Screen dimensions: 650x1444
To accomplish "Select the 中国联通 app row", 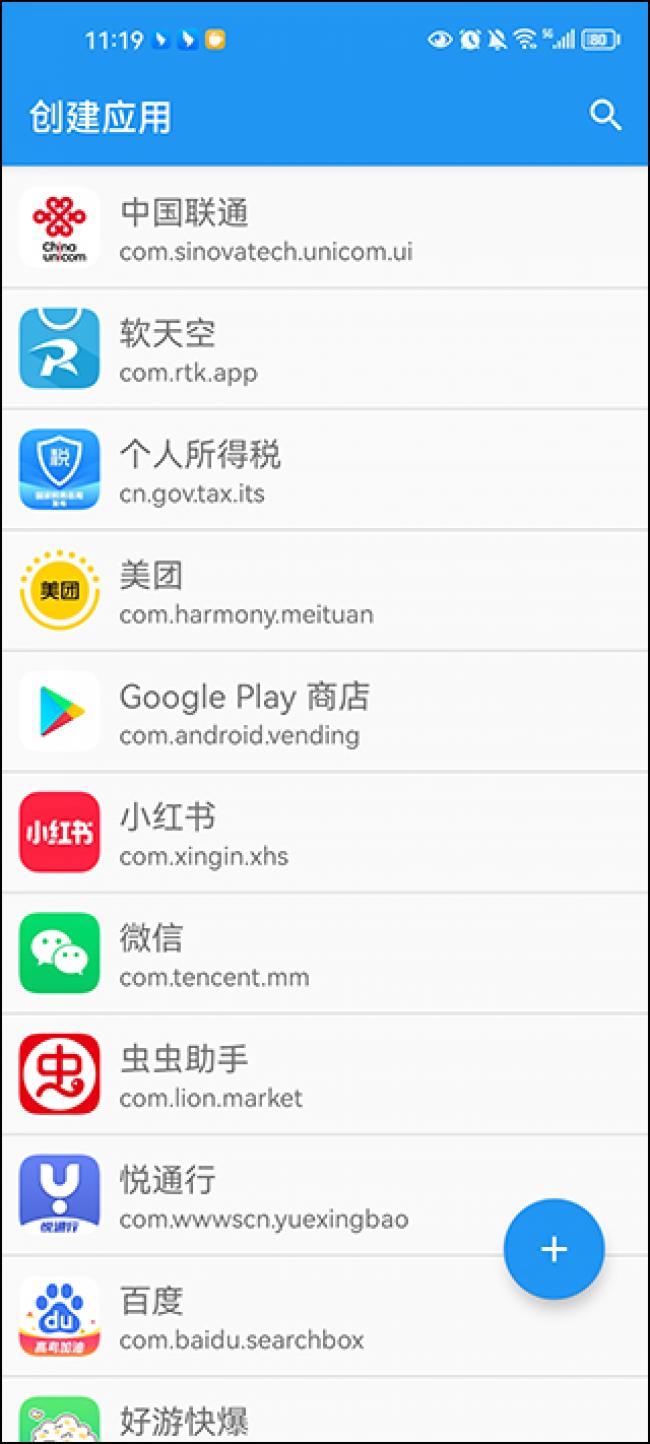I will click(x=325, y=227).
